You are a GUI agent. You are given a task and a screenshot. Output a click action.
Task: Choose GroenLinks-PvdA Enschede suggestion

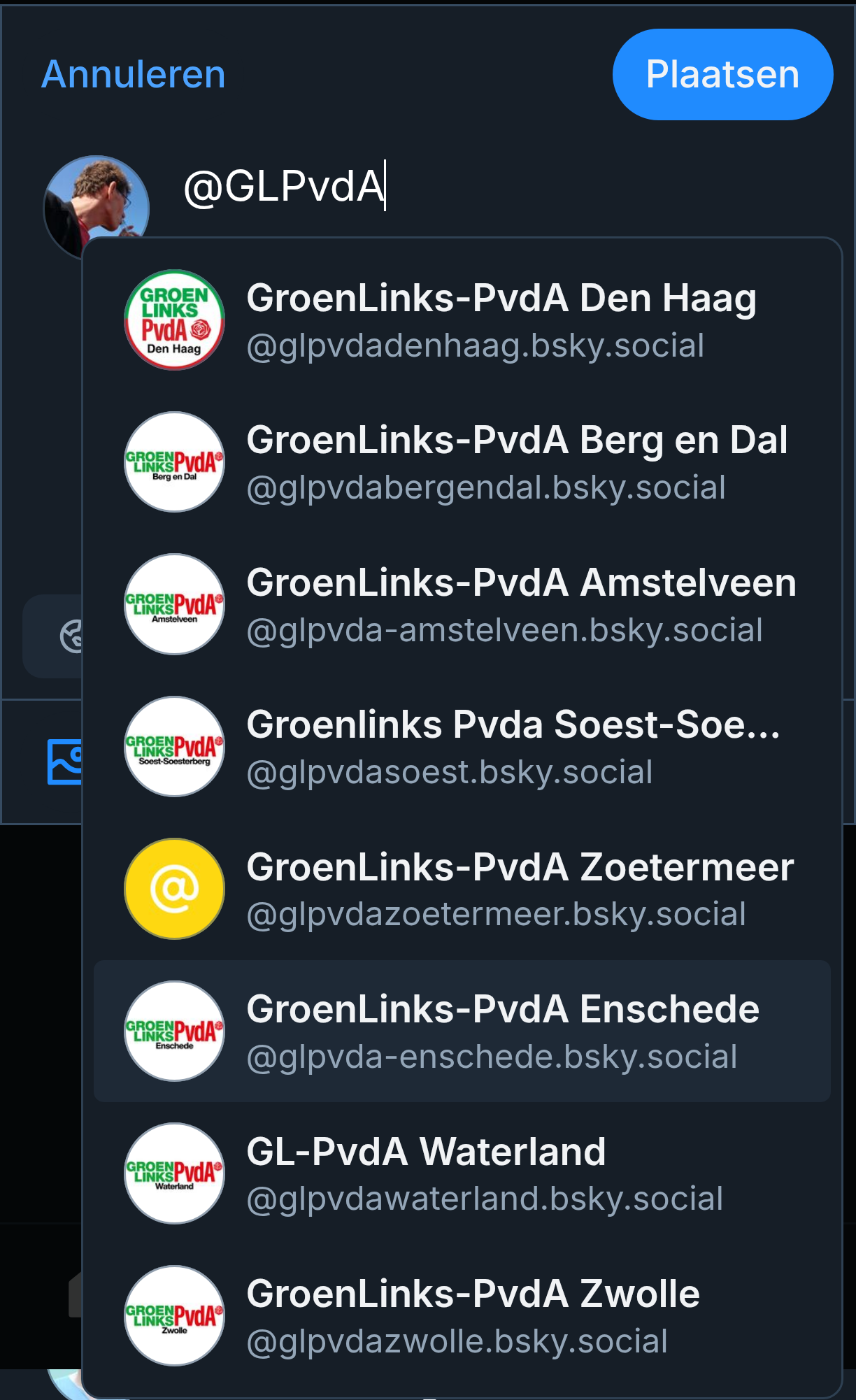click(x=462, y=1031)
